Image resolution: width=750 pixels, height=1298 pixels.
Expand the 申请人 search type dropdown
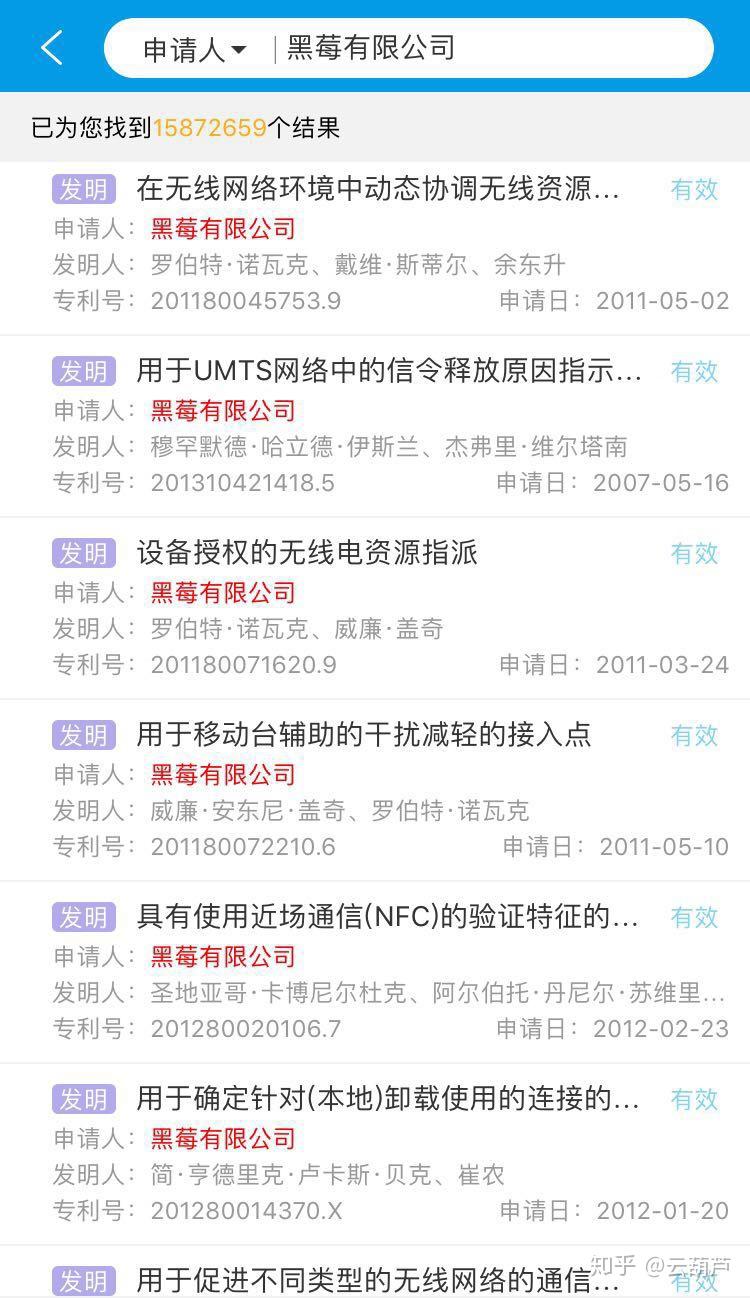pyautogui.click(x=195, y=50)
